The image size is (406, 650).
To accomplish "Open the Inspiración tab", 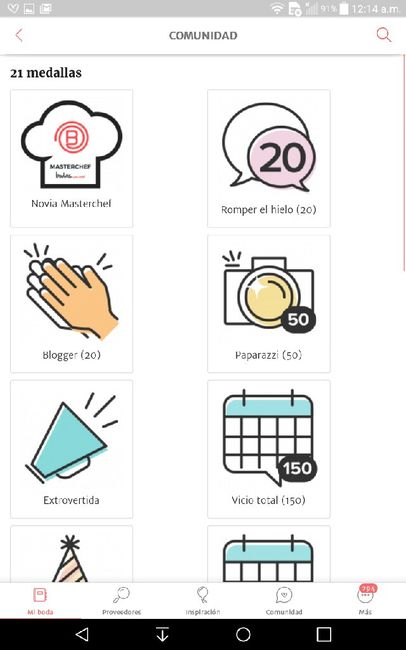I will point(203,601).
